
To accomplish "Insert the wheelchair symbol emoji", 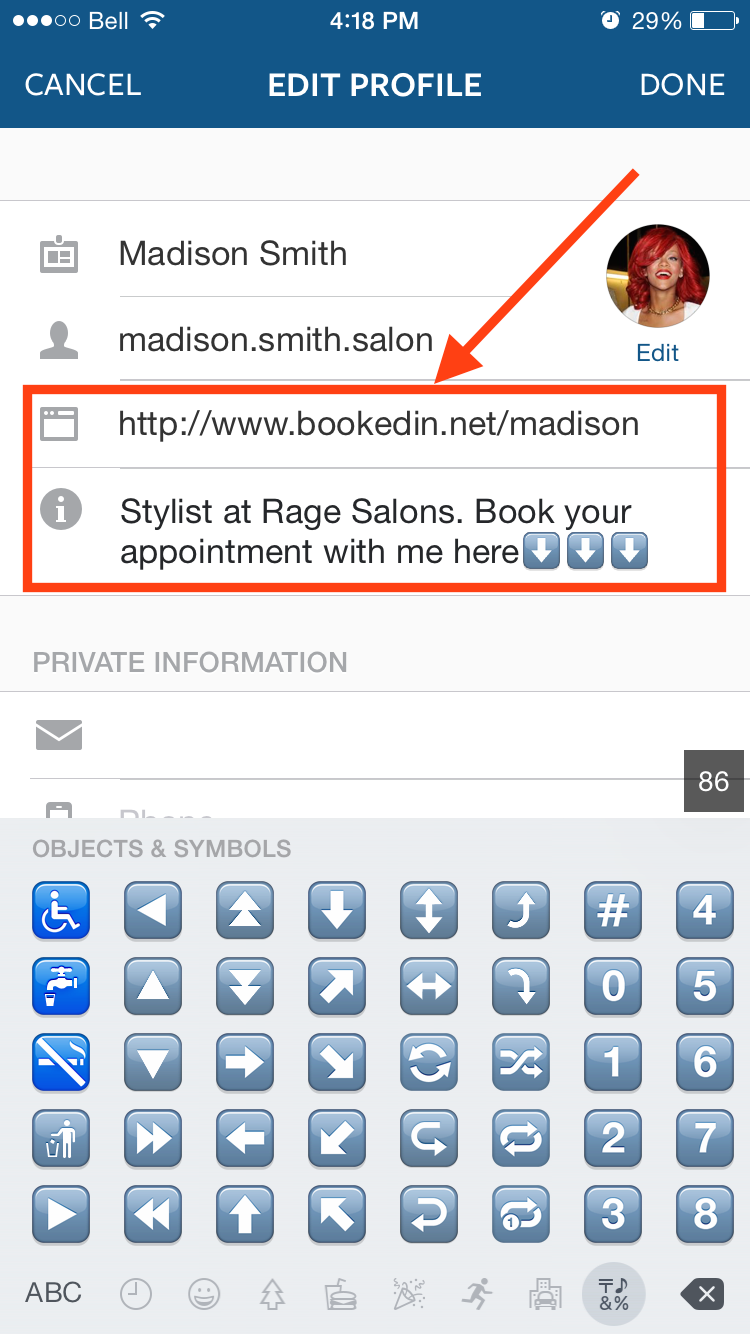I will point(60,910).
